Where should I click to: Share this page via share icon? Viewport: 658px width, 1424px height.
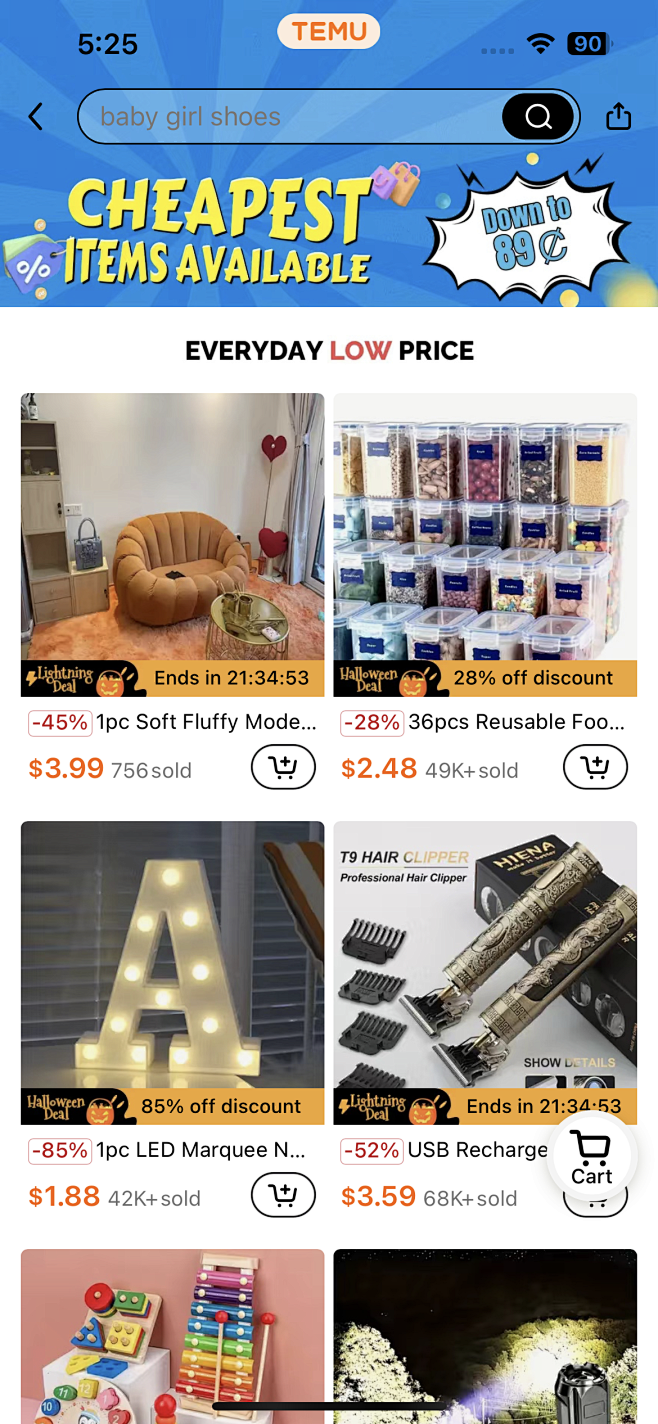click(x=619, y=117)
